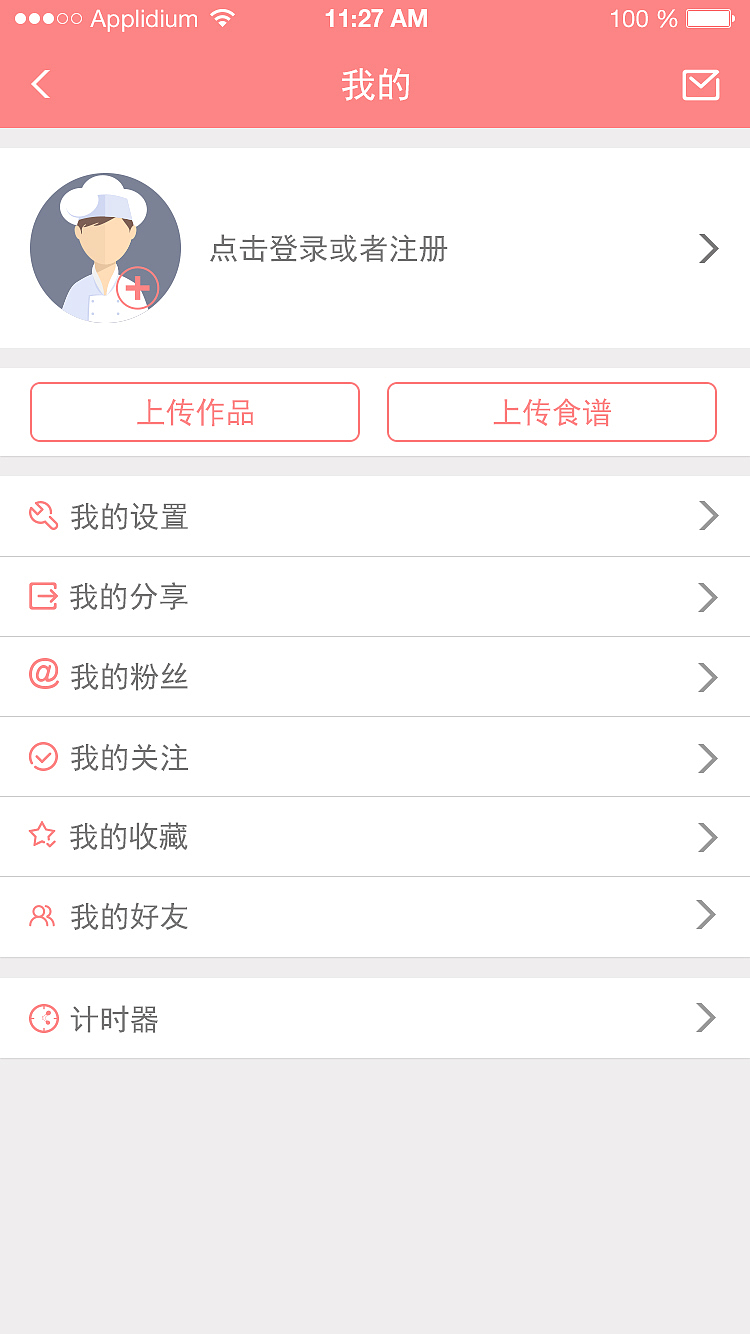Click the plus badge on the avatar
Image resolution: width=750 pixels, height=1334 pixels.
[x=138, y=287]
